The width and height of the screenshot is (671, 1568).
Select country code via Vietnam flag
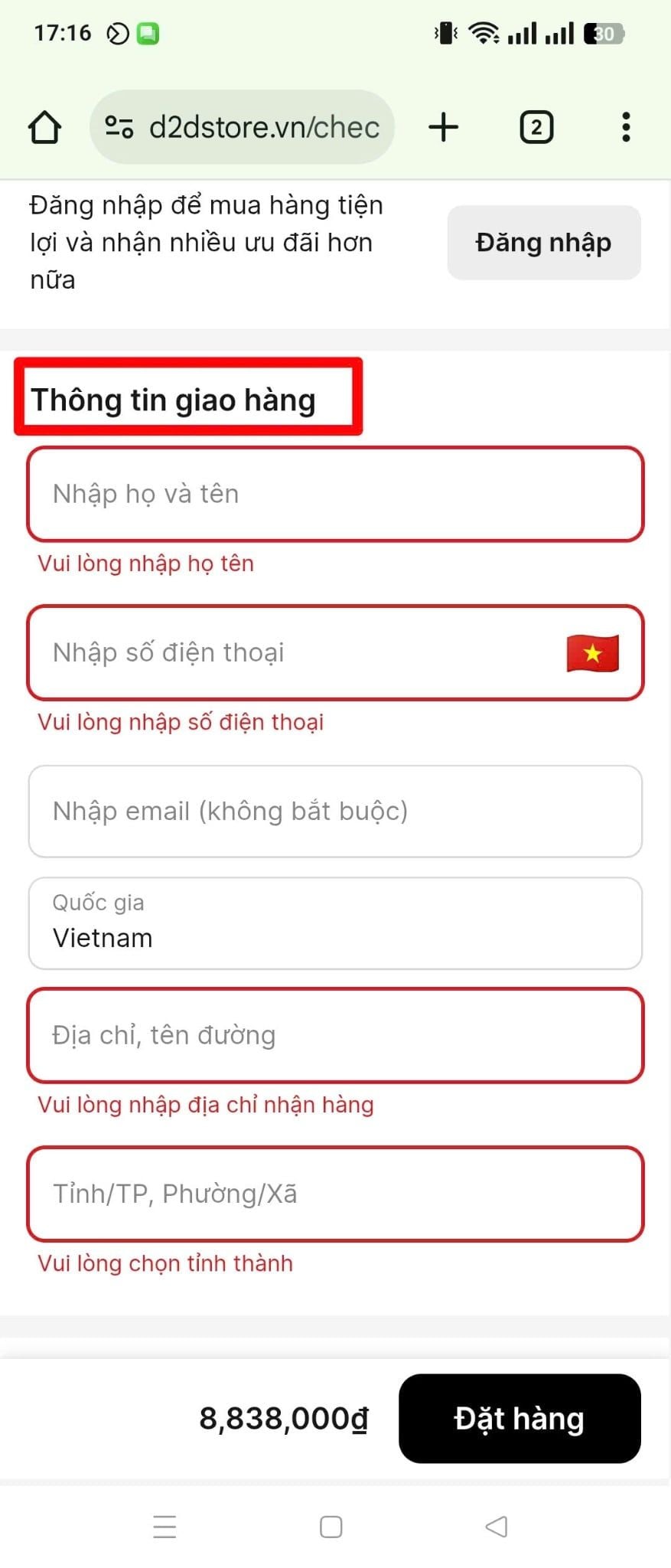tap(592, 653)
